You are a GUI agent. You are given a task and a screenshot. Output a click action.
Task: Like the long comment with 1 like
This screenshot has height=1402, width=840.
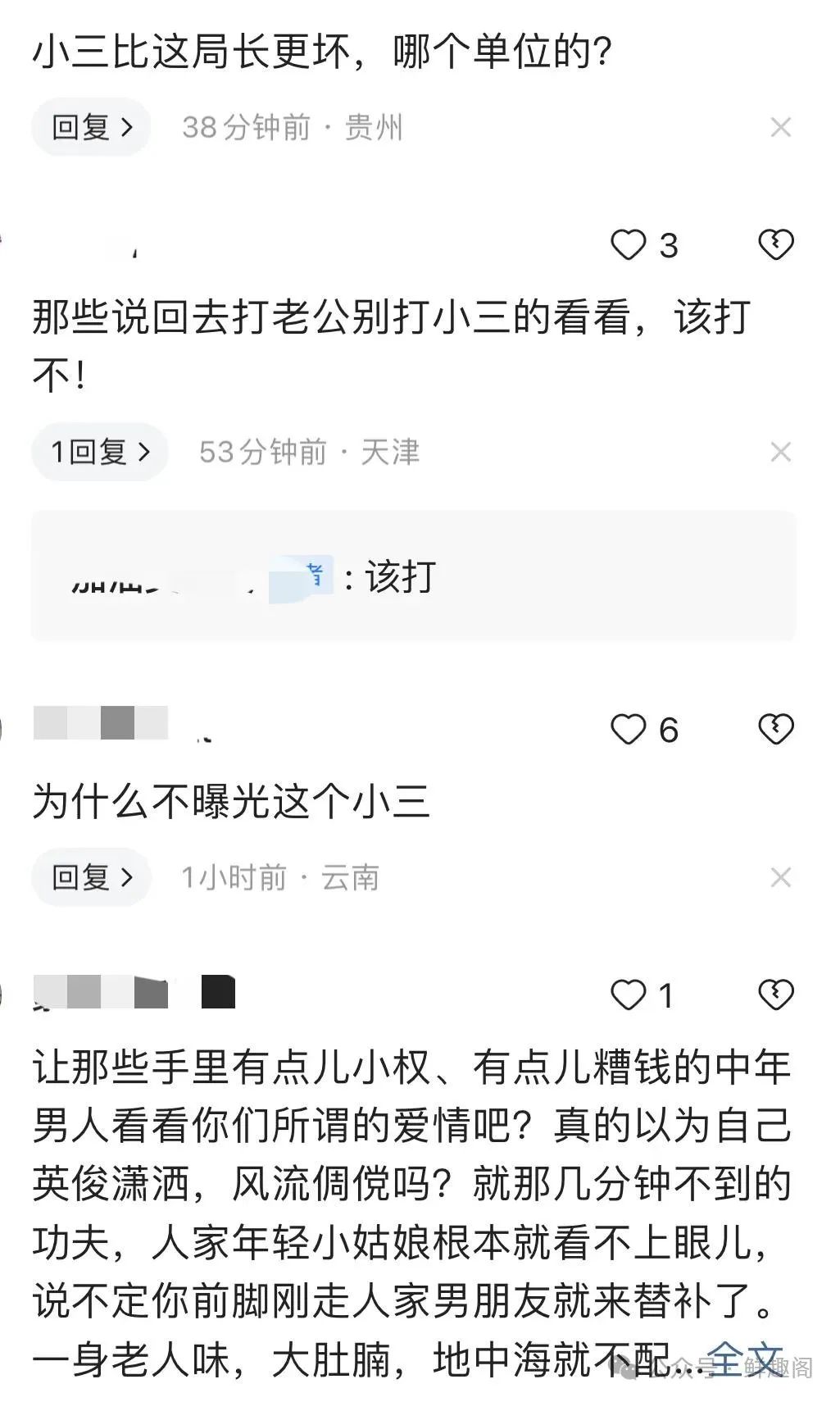click(629, 995)
